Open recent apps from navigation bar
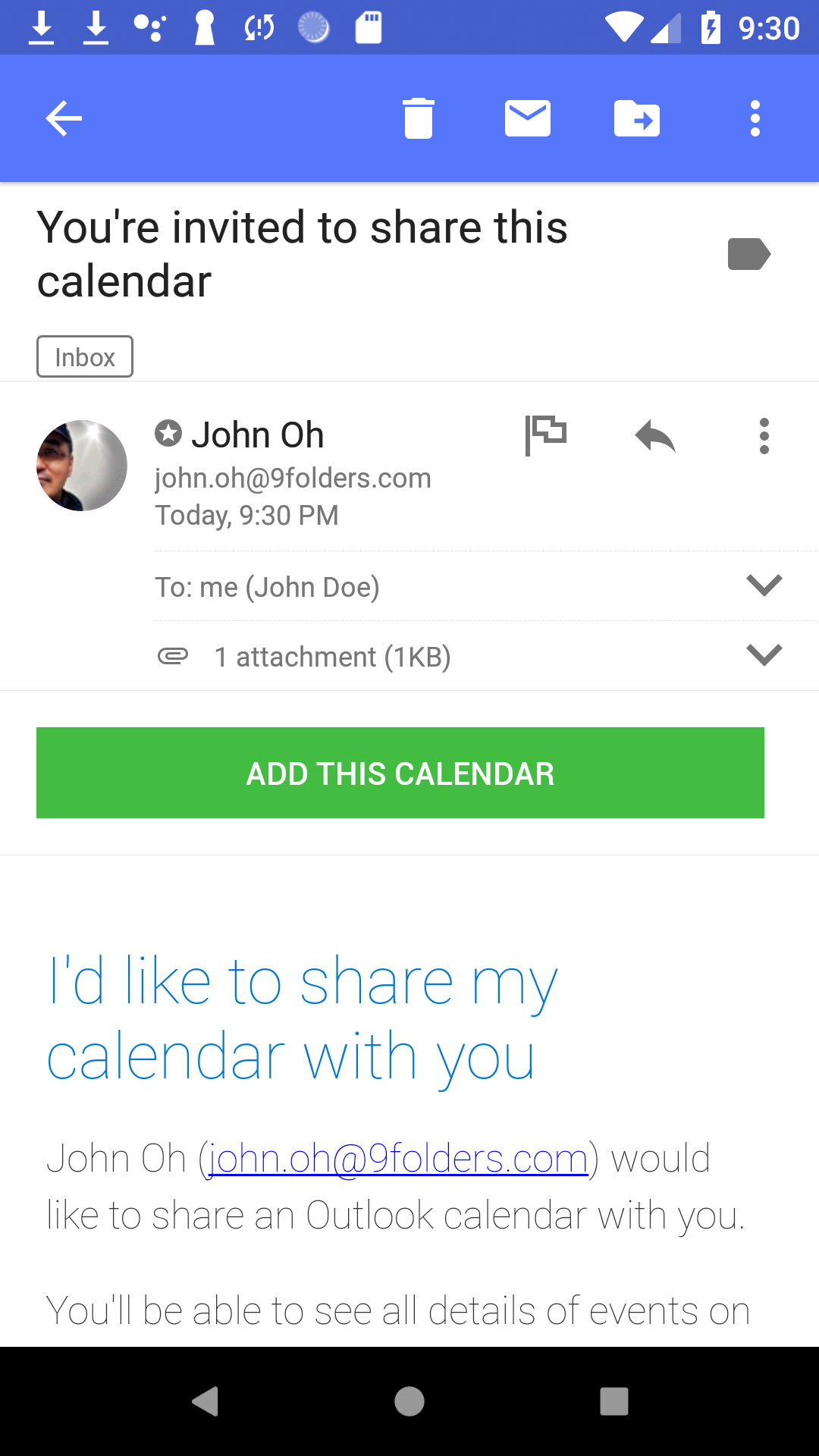Image resolution: width=819 pixels, height=1456 pixels. [614, 1401]
